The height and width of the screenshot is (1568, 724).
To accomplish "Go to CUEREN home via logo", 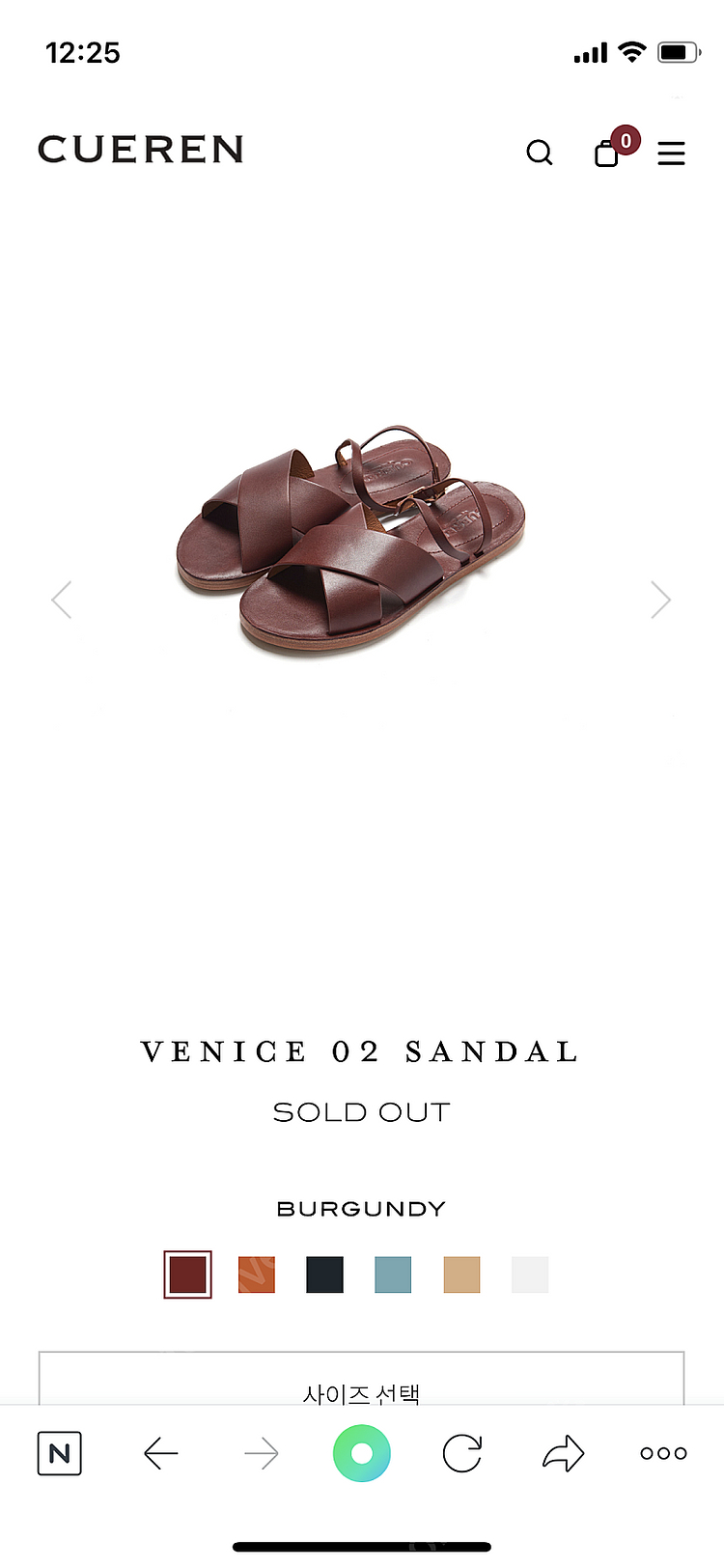I will pyautogui.click(x=141, y=150).
